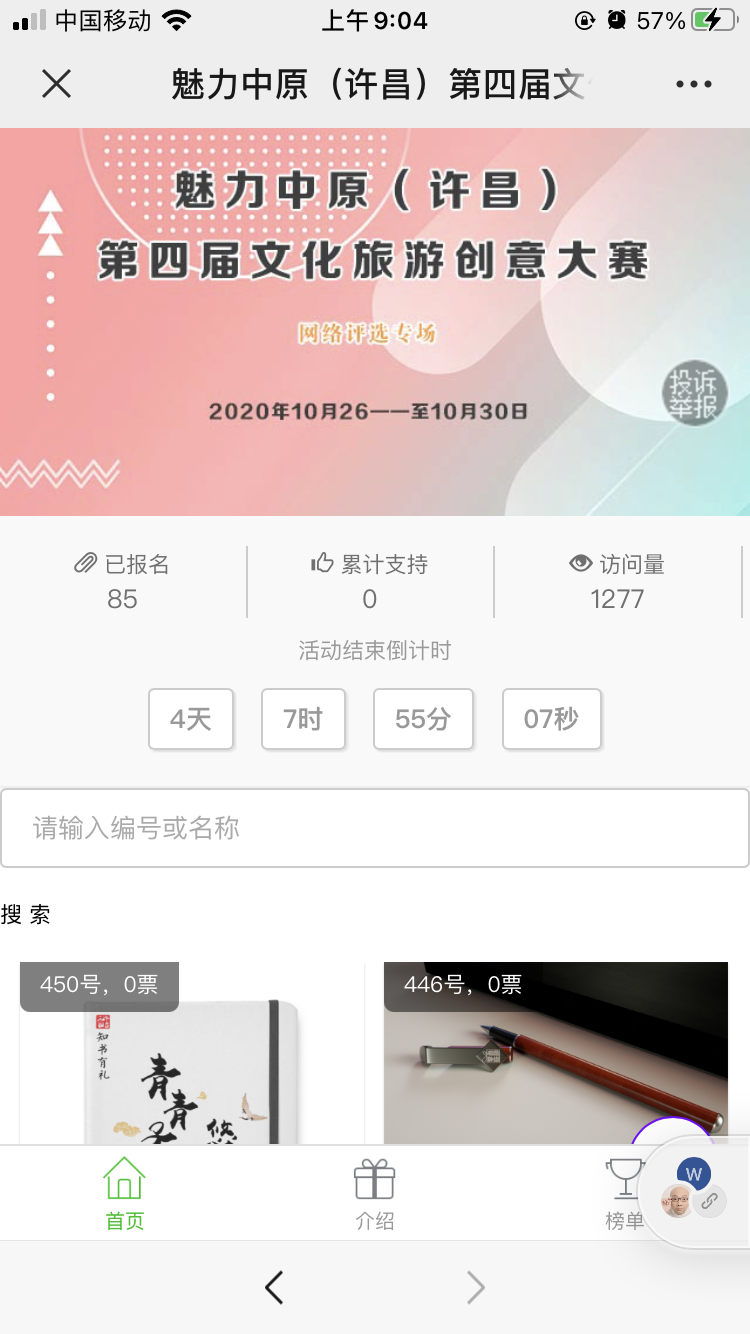Switch to the 介绍 tab

tap(375, 1194)
